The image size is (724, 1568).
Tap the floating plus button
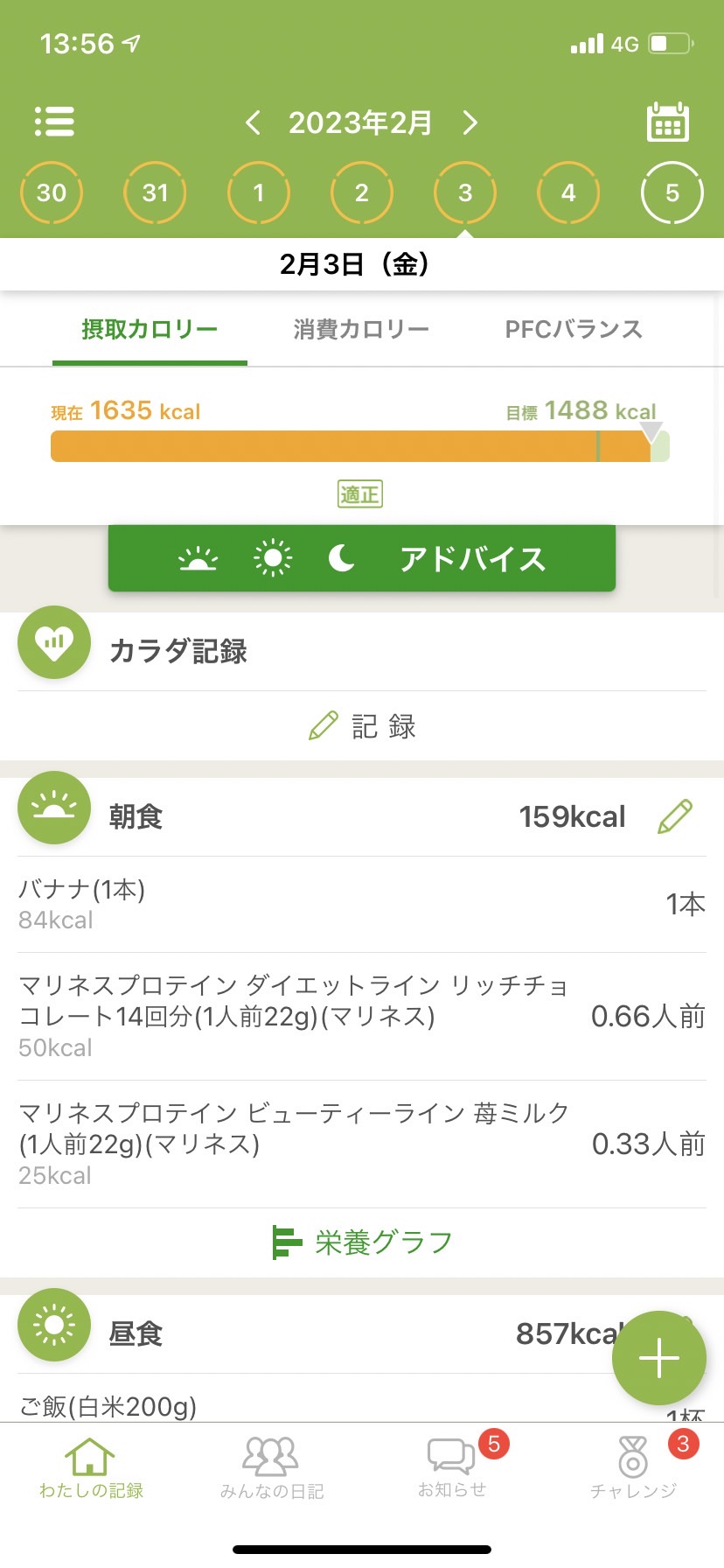pos(659,1358)
